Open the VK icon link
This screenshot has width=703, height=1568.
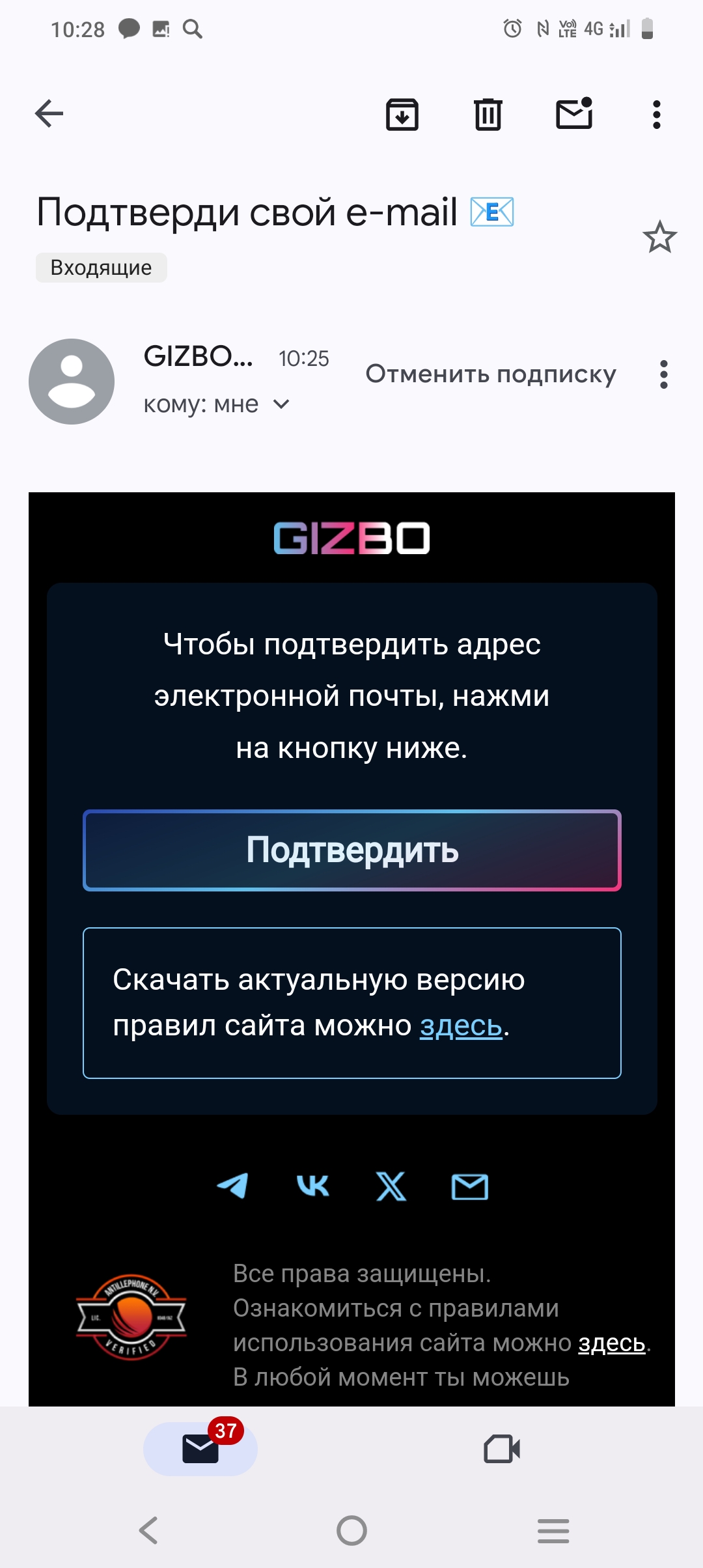coord(313,1186)
